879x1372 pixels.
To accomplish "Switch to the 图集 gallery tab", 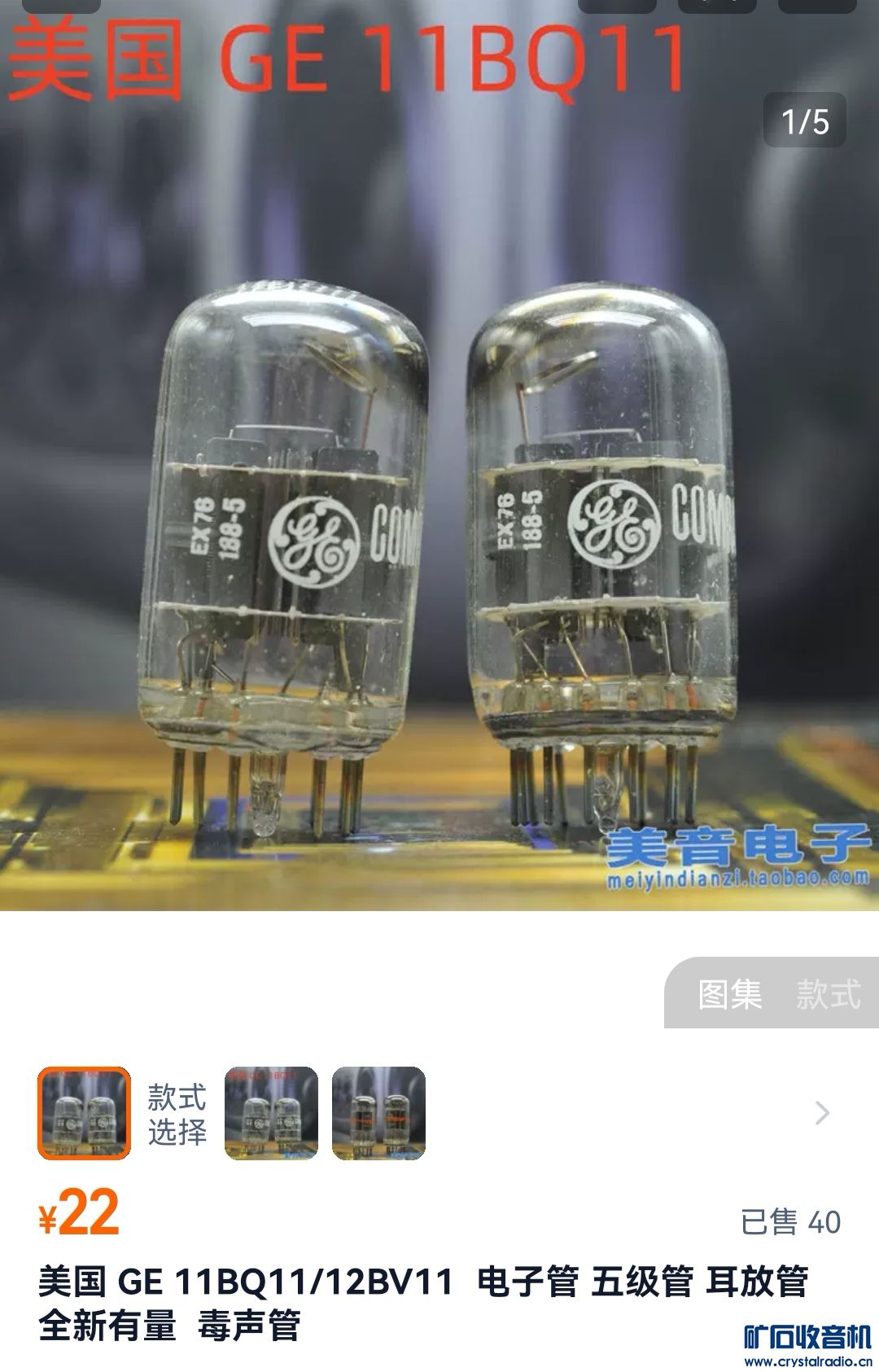I will point(729,994).
